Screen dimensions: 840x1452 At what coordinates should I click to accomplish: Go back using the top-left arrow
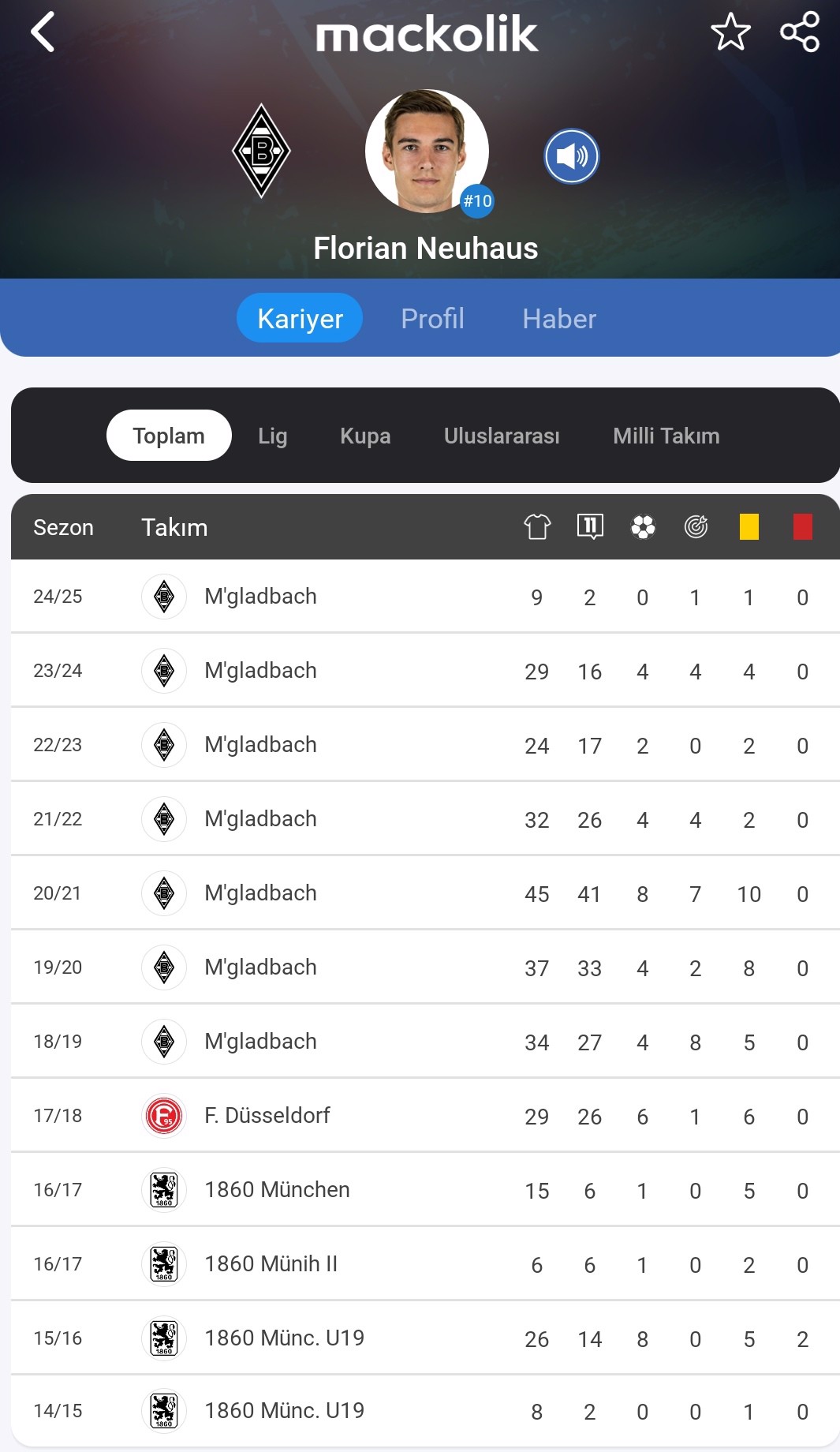43,32
